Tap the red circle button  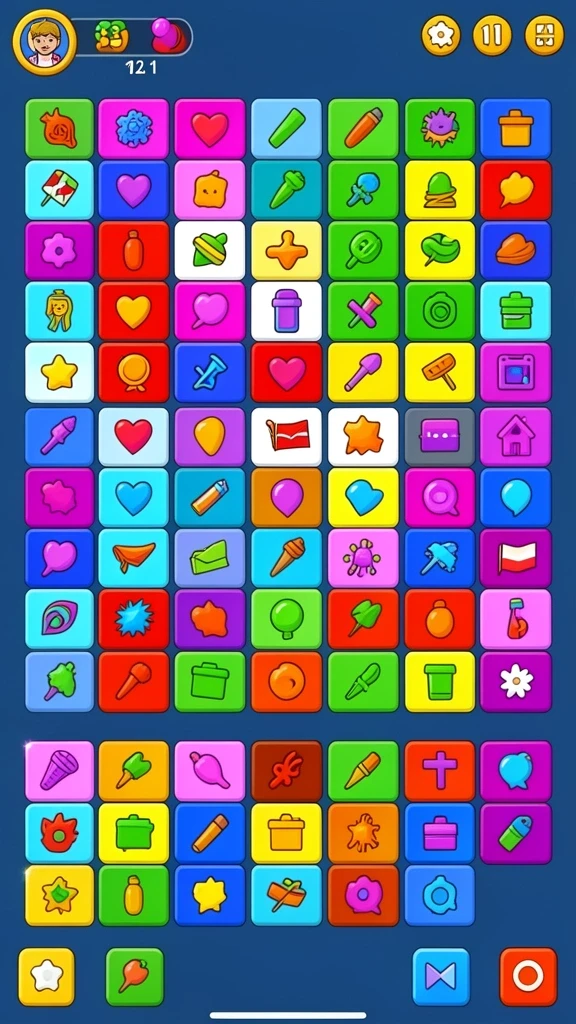coord(528,977)
